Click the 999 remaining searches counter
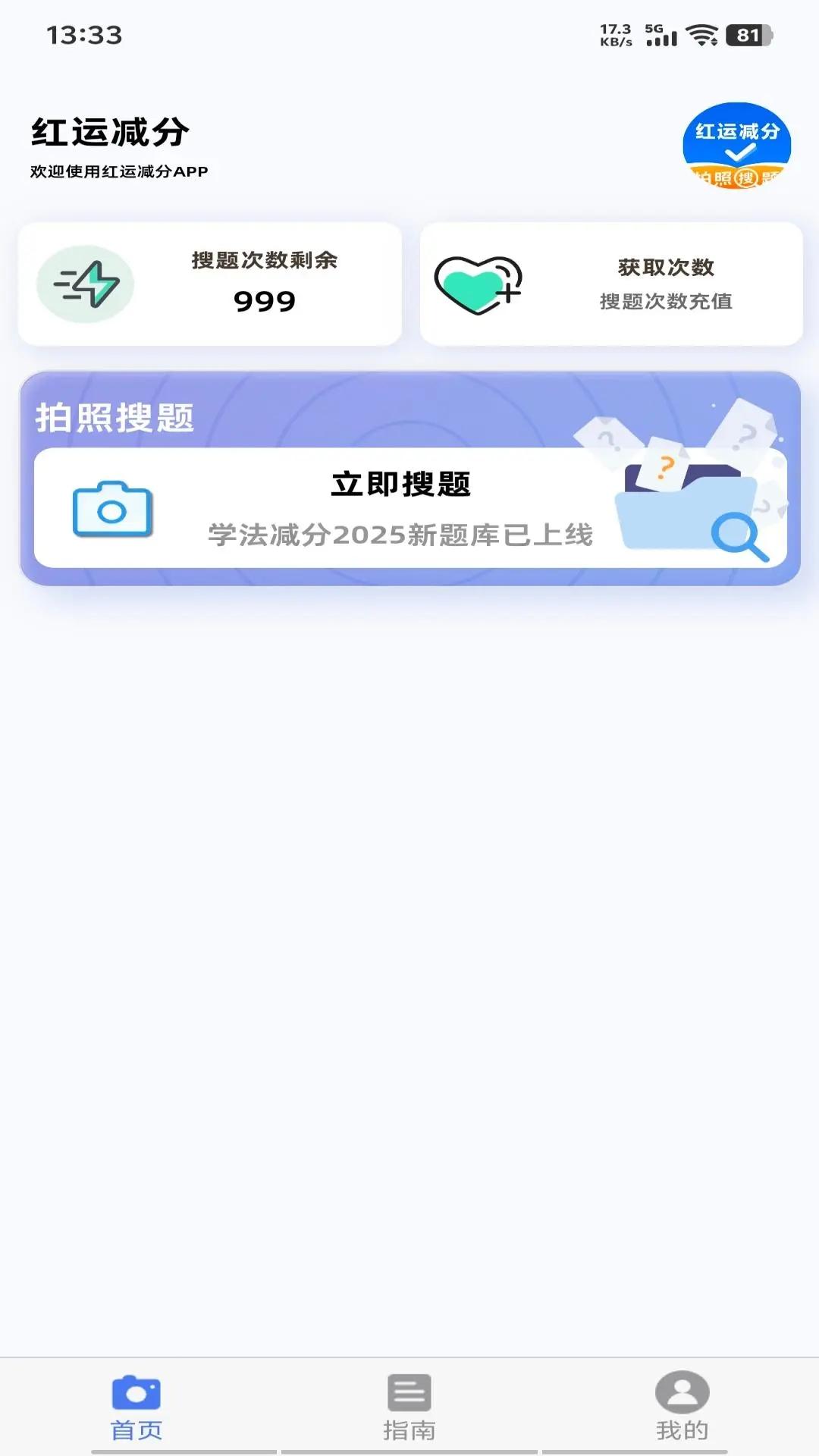 tap(264, 302)
